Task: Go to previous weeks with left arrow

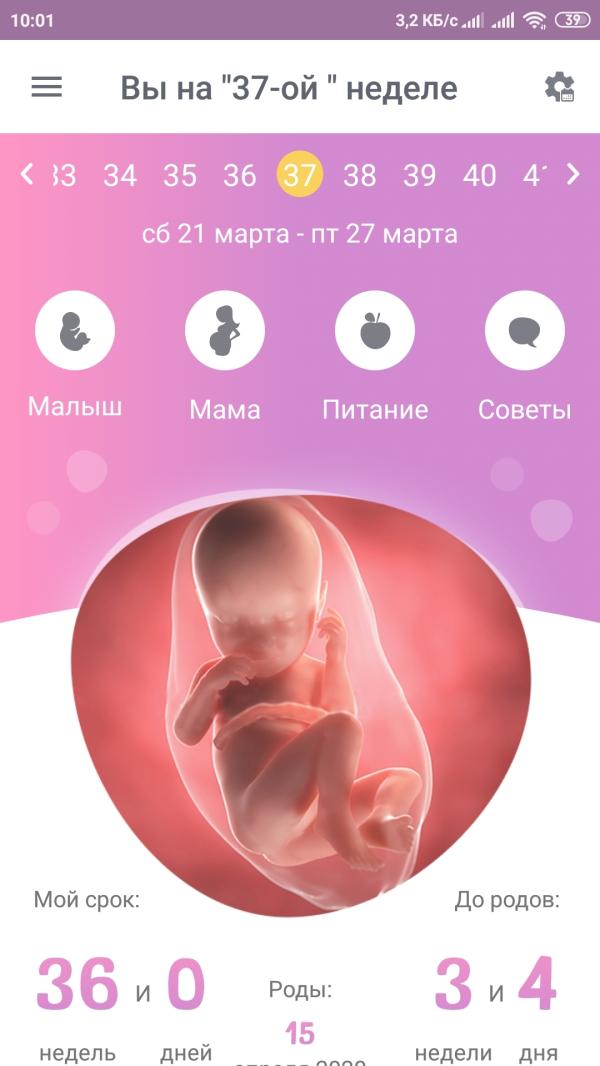Action: [27, 174]
